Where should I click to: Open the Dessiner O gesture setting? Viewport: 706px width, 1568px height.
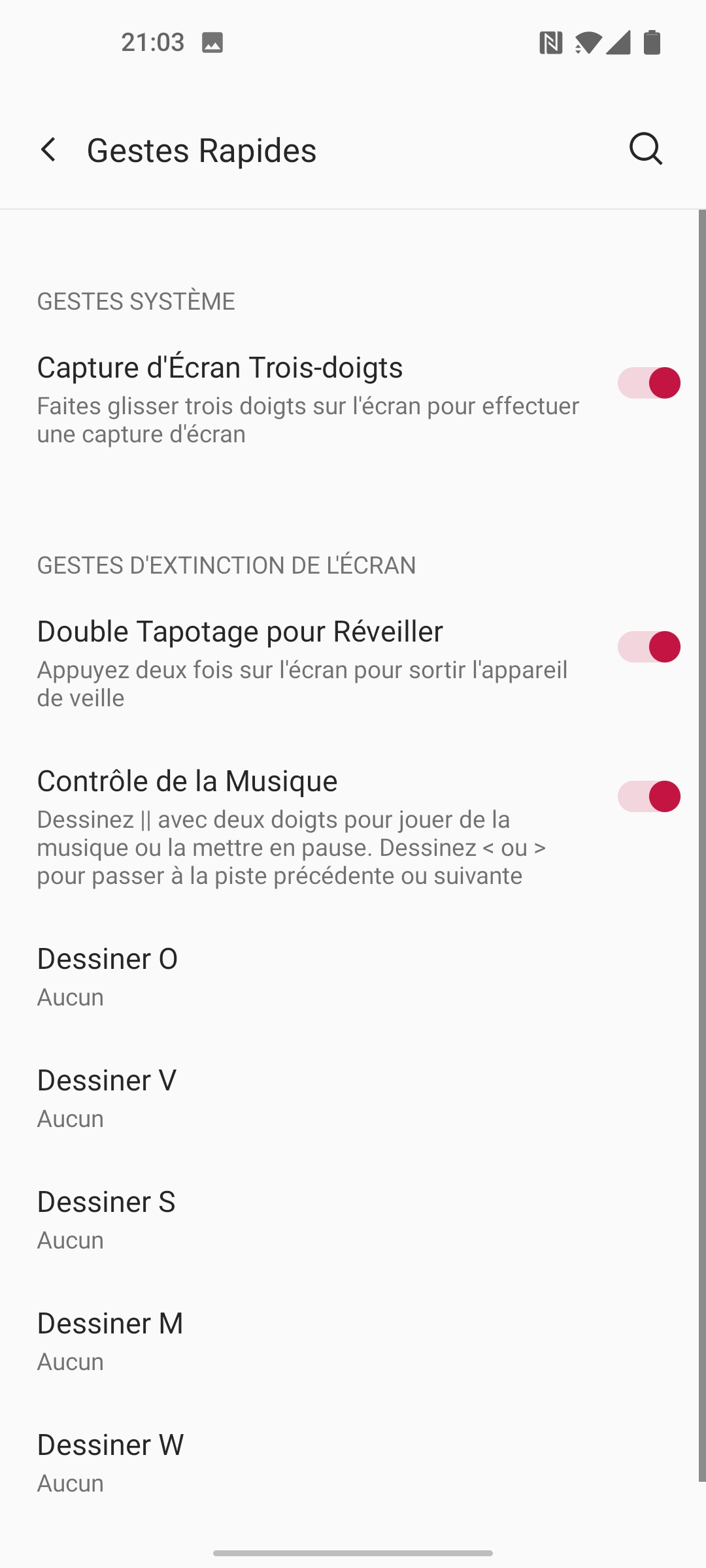point(353,976)
